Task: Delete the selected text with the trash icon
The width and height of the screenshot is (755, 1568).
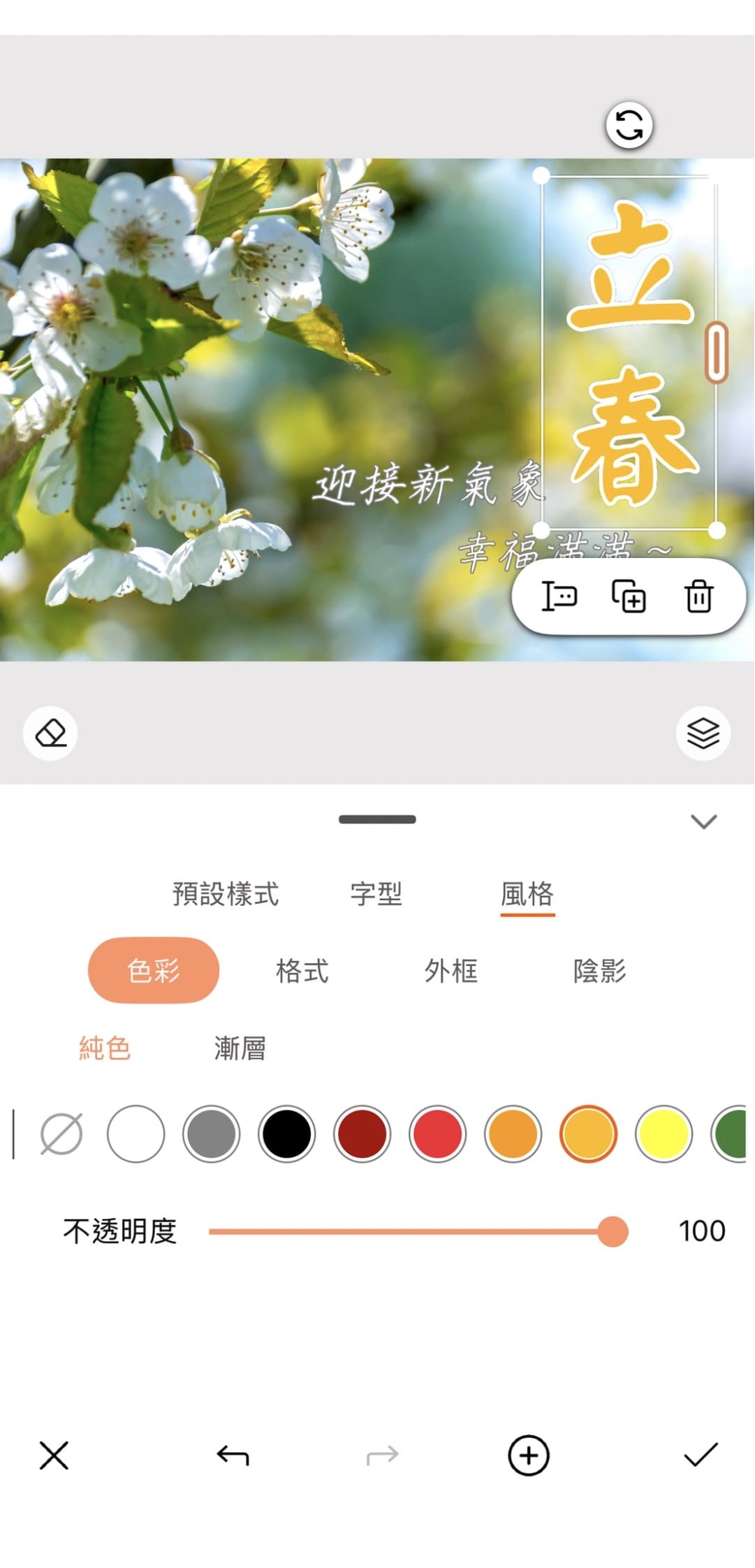Action: click(x=698, y=597)
